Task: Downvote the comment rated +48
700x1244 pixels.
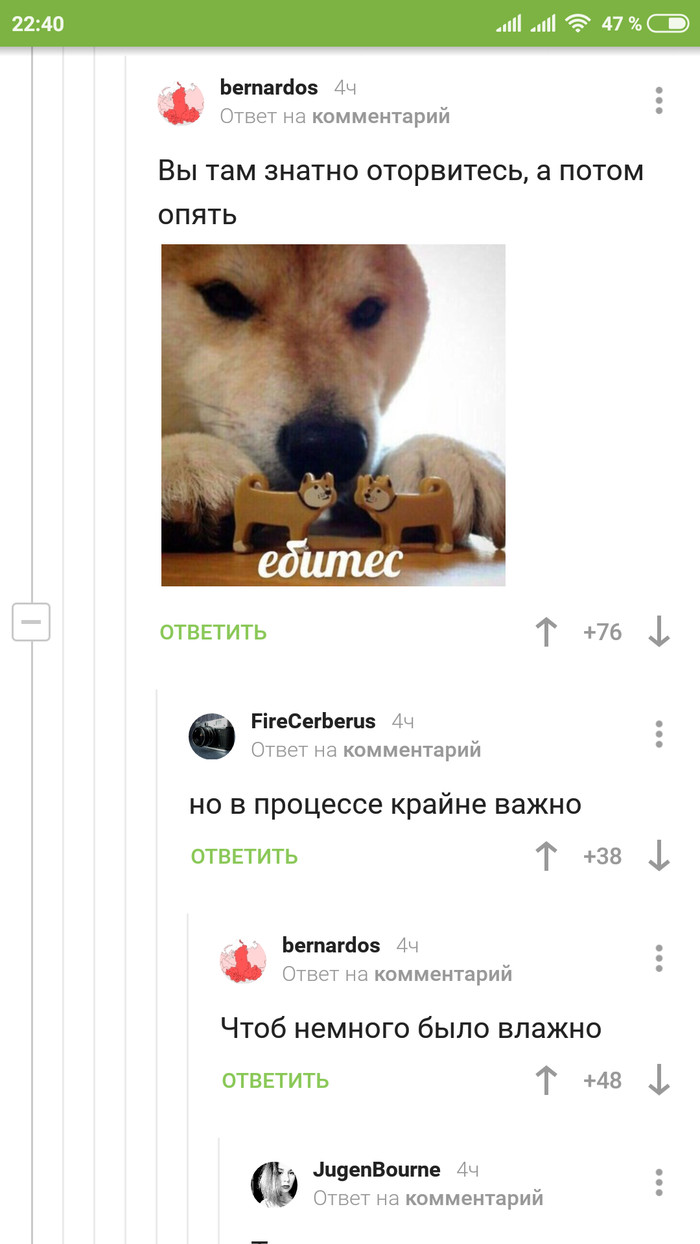Action: (x=659, y=1080)
